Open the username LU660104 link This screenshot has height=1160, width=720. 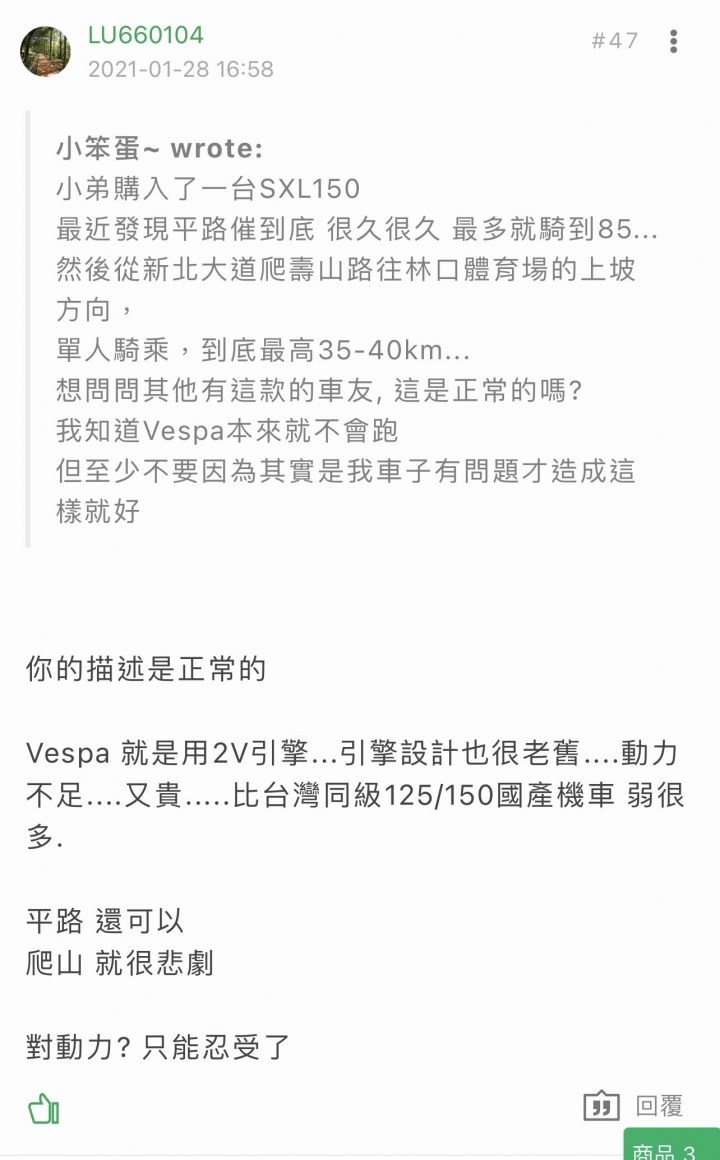point(146,35)
